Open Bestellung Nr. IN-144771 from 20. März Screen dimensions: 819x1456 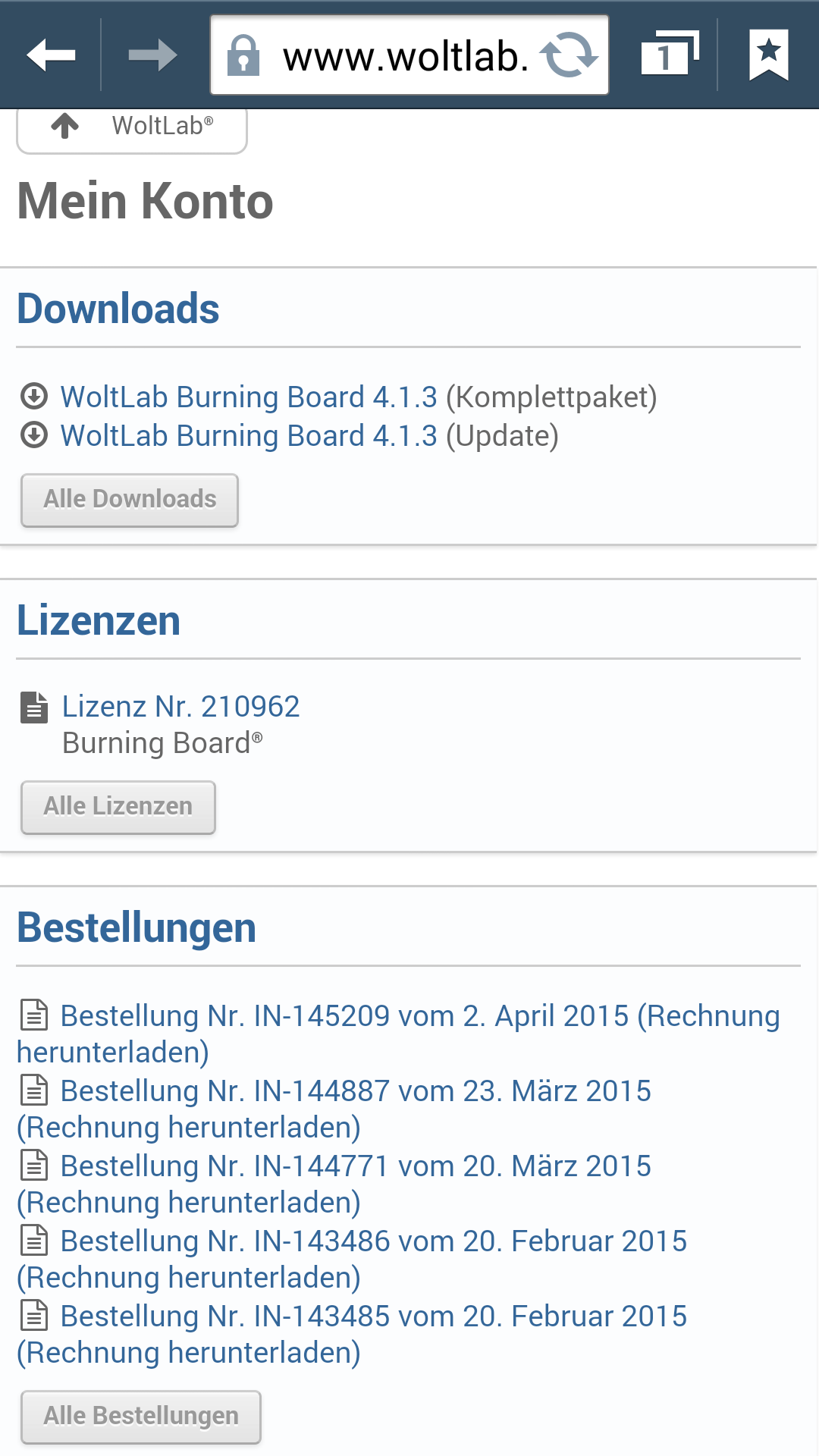pos(355,1166)
